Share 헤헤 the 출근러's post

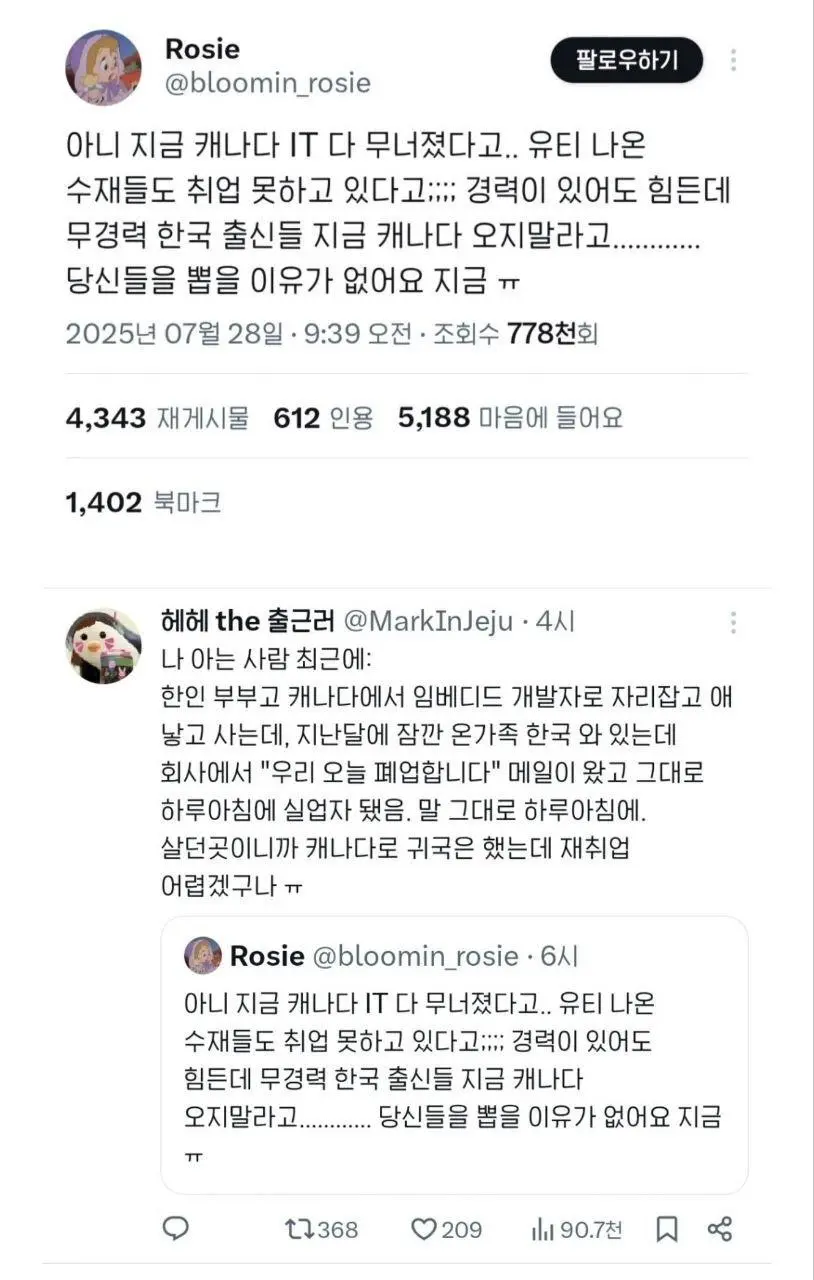(x=720, y=1228)
